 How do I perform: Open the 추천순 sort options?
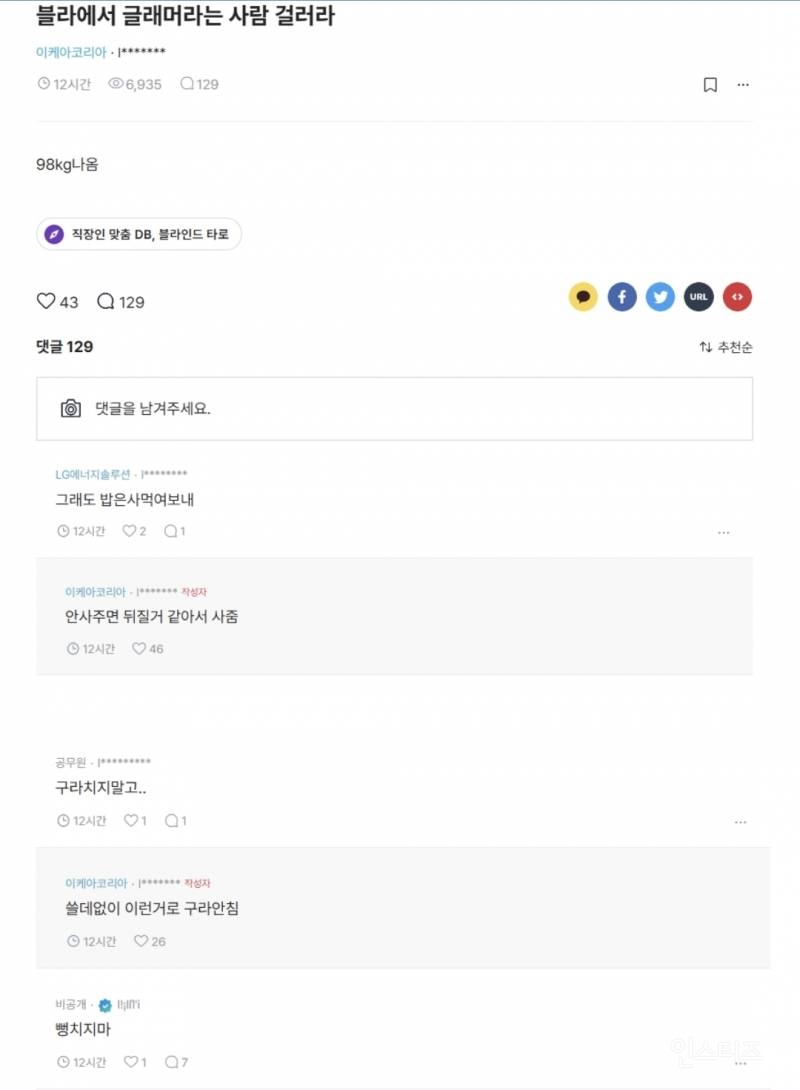pos(727,346)
